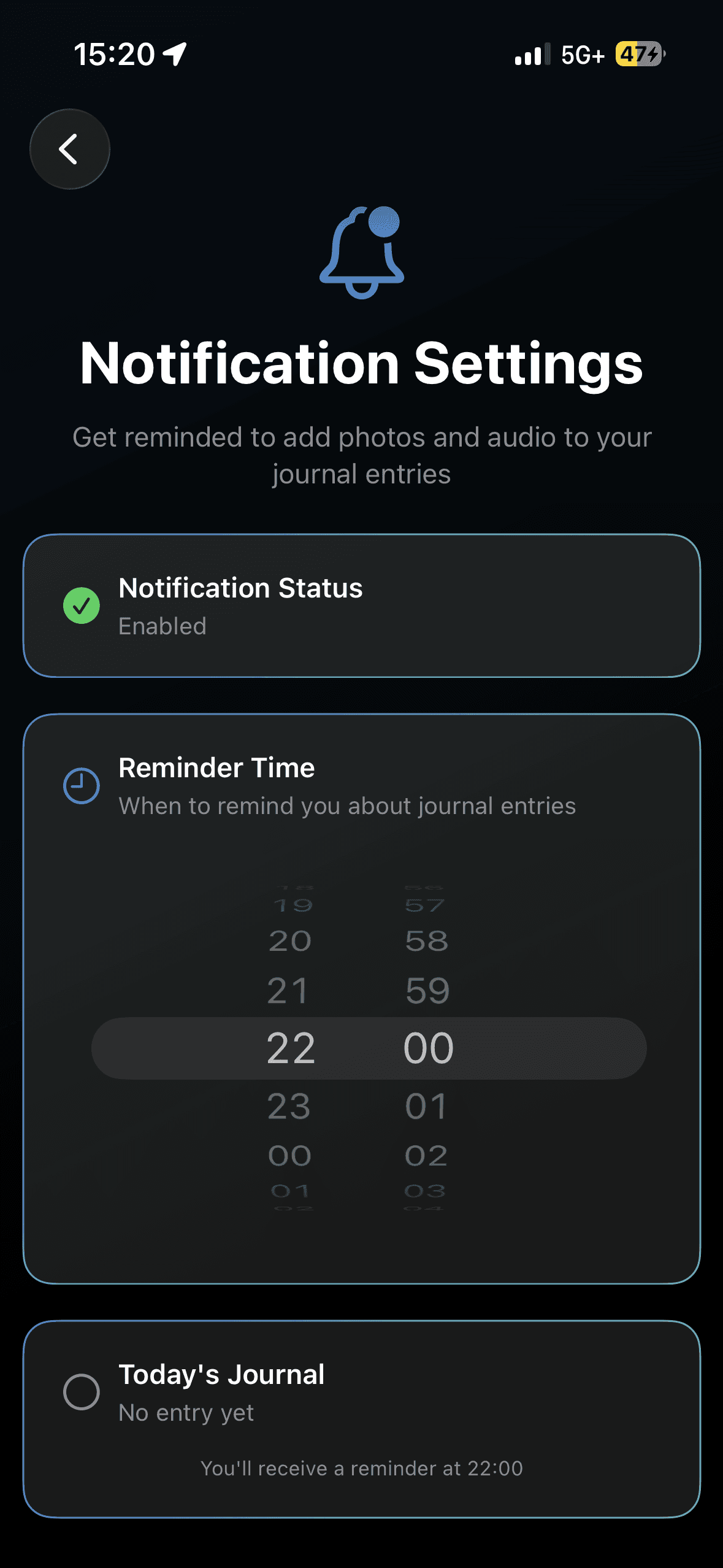This screenshot has width=723, height=1568.
Task: Navigate back with the chevron button
Action: point(69,149)
